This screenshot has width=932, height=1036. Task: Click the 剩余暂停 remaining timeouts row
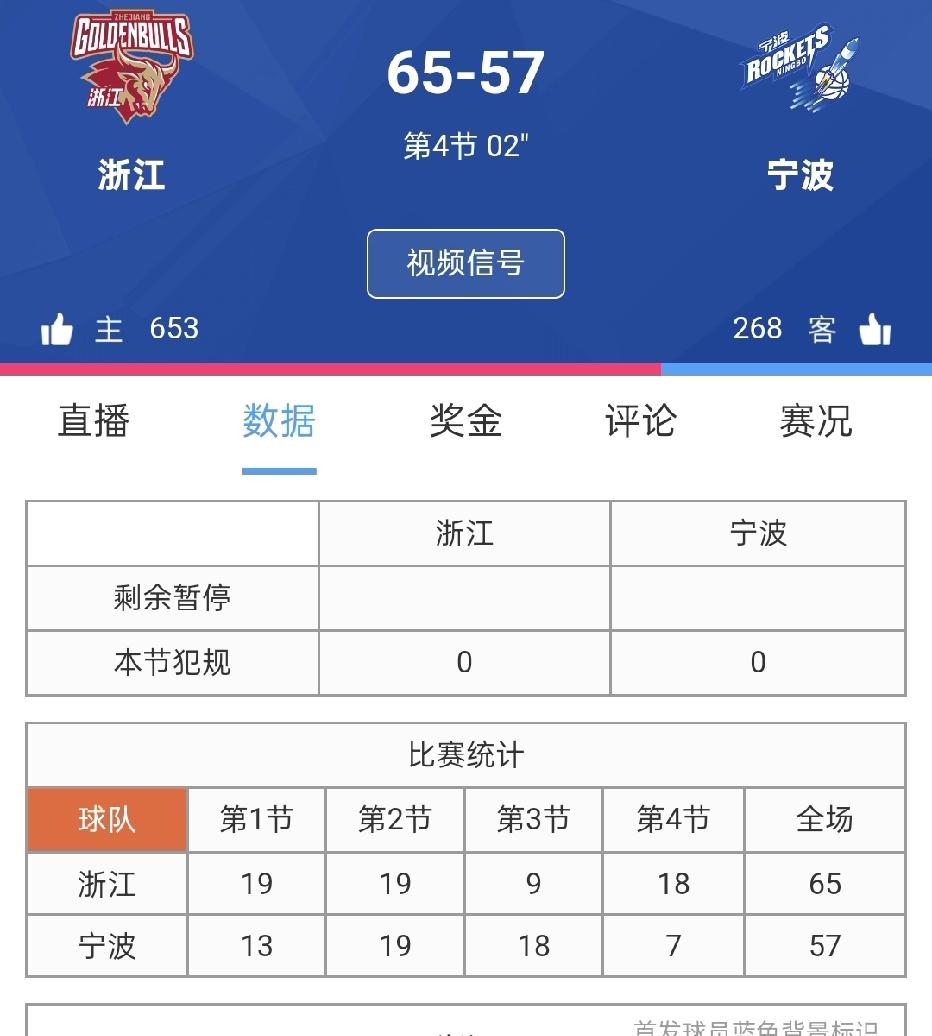coord(170,597)
